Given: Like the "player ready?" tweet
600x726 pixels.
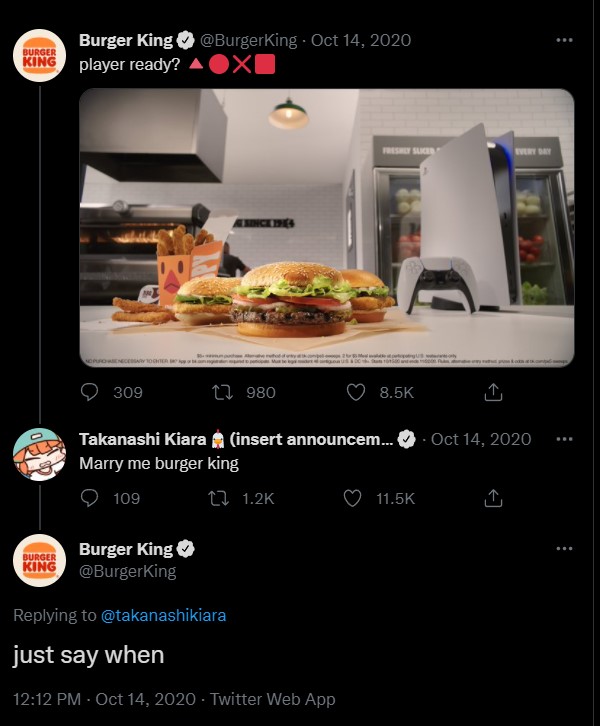Looking at the screenshot, I should pyautogui.click(x=356, y=393).
